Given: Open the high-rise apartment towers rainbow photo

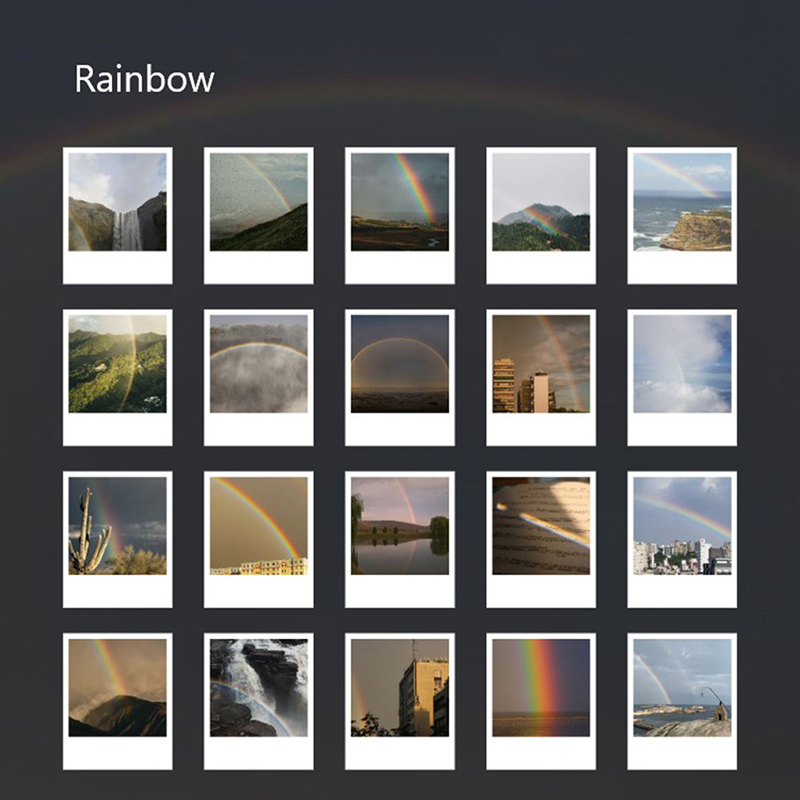Looking at the screenshot, I should 541,364.
